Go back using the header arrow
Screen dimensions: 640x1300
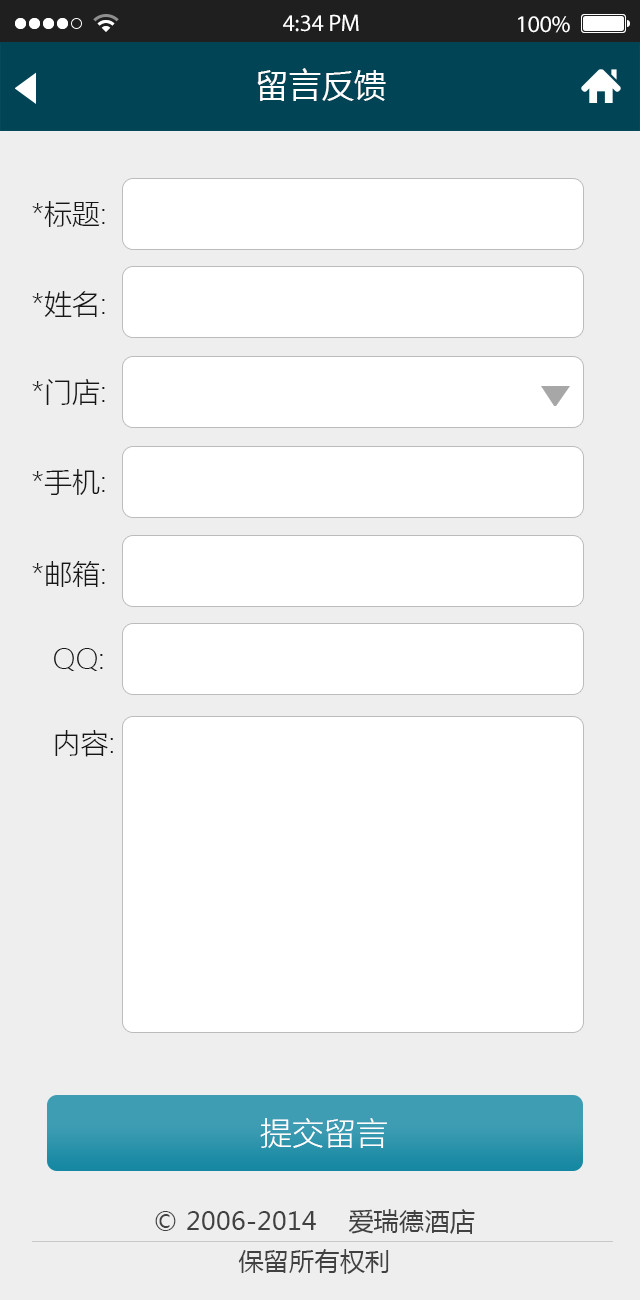pos(26,88)
